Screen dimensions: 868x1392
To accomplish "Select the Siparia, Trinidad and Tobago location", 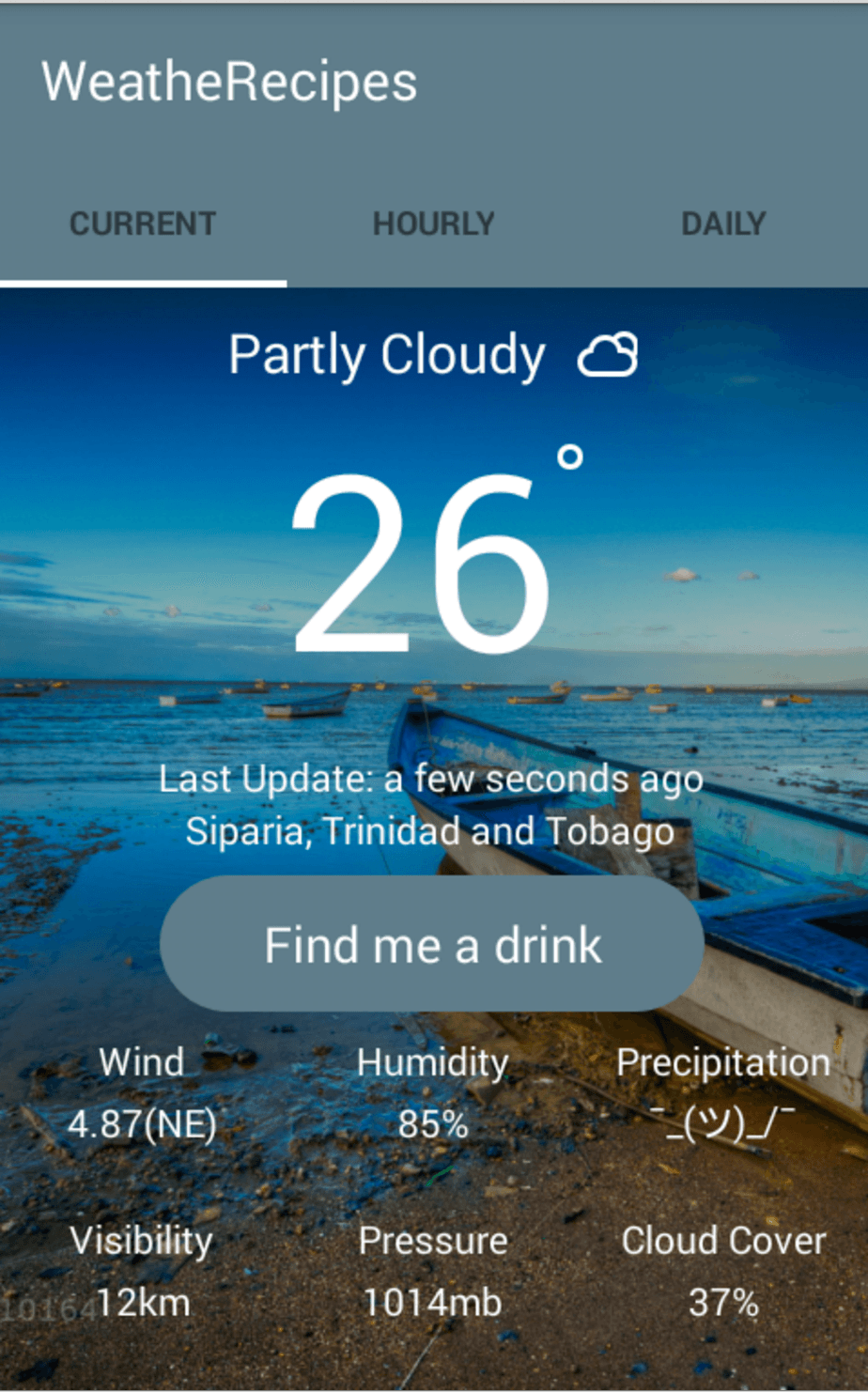I will pos(432,830).
